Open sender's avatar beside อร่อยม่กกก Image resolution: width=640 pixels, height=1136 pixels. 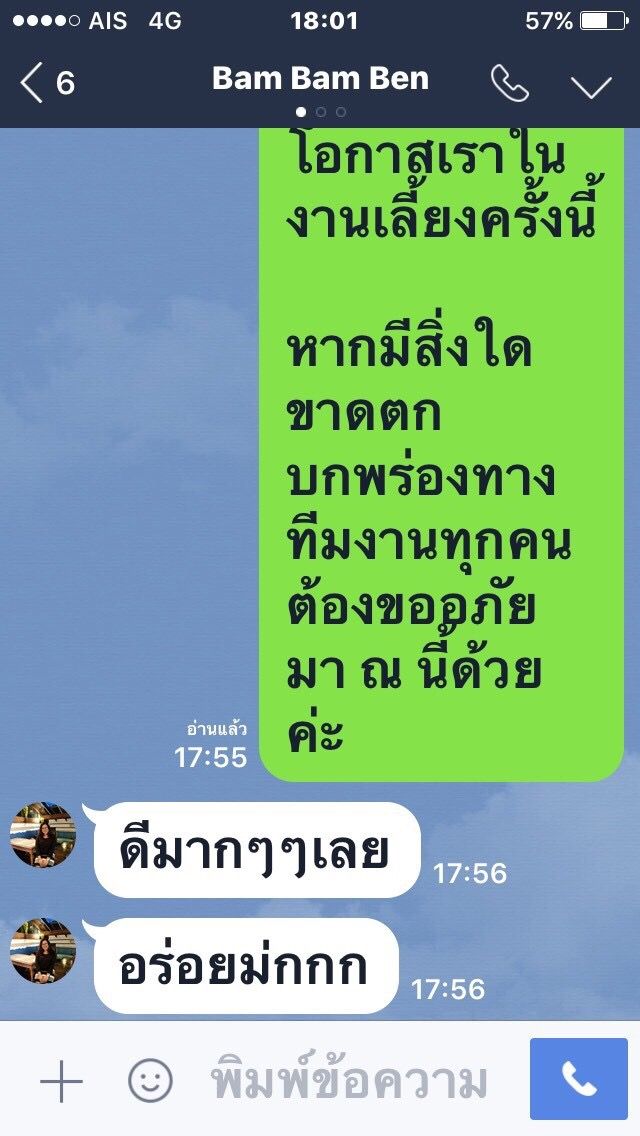(43, 951)
